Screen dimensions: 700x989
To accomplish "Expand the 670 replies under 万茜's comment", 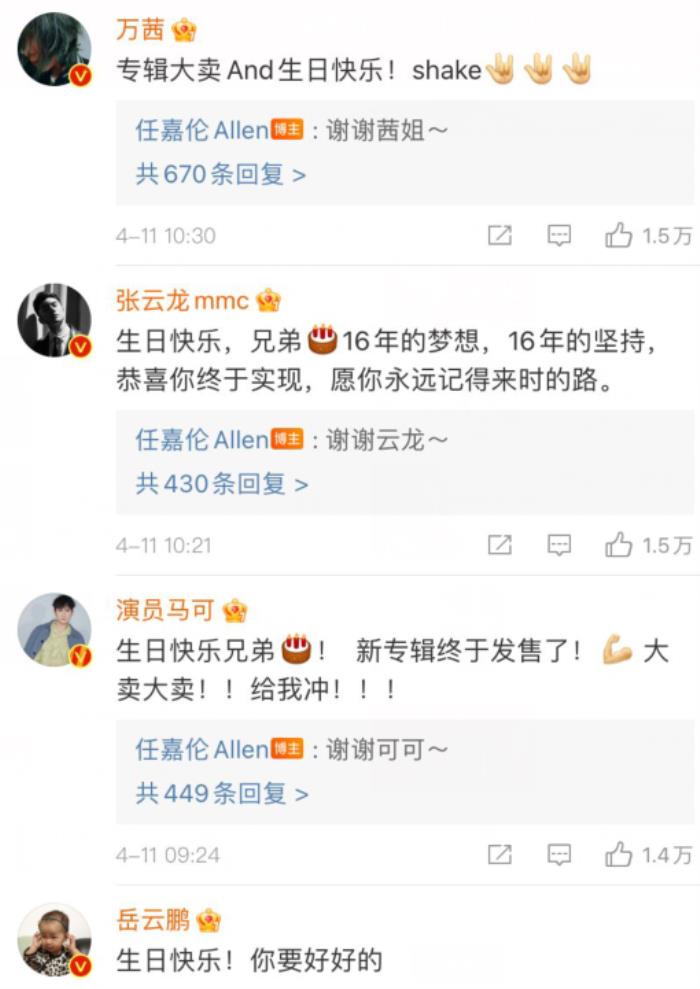I will [221, 175].
